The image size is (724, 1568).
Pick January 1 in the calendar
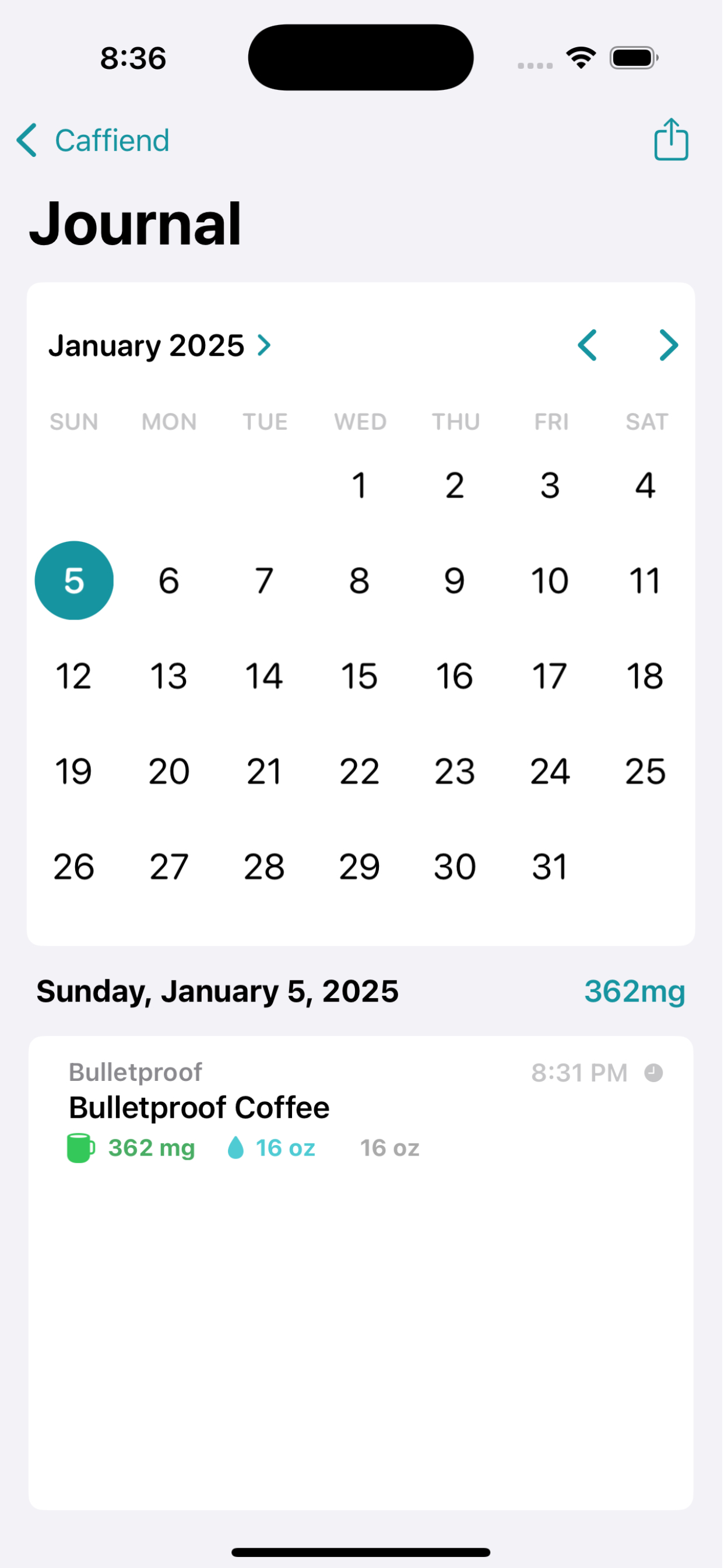(x=360, y=487)
